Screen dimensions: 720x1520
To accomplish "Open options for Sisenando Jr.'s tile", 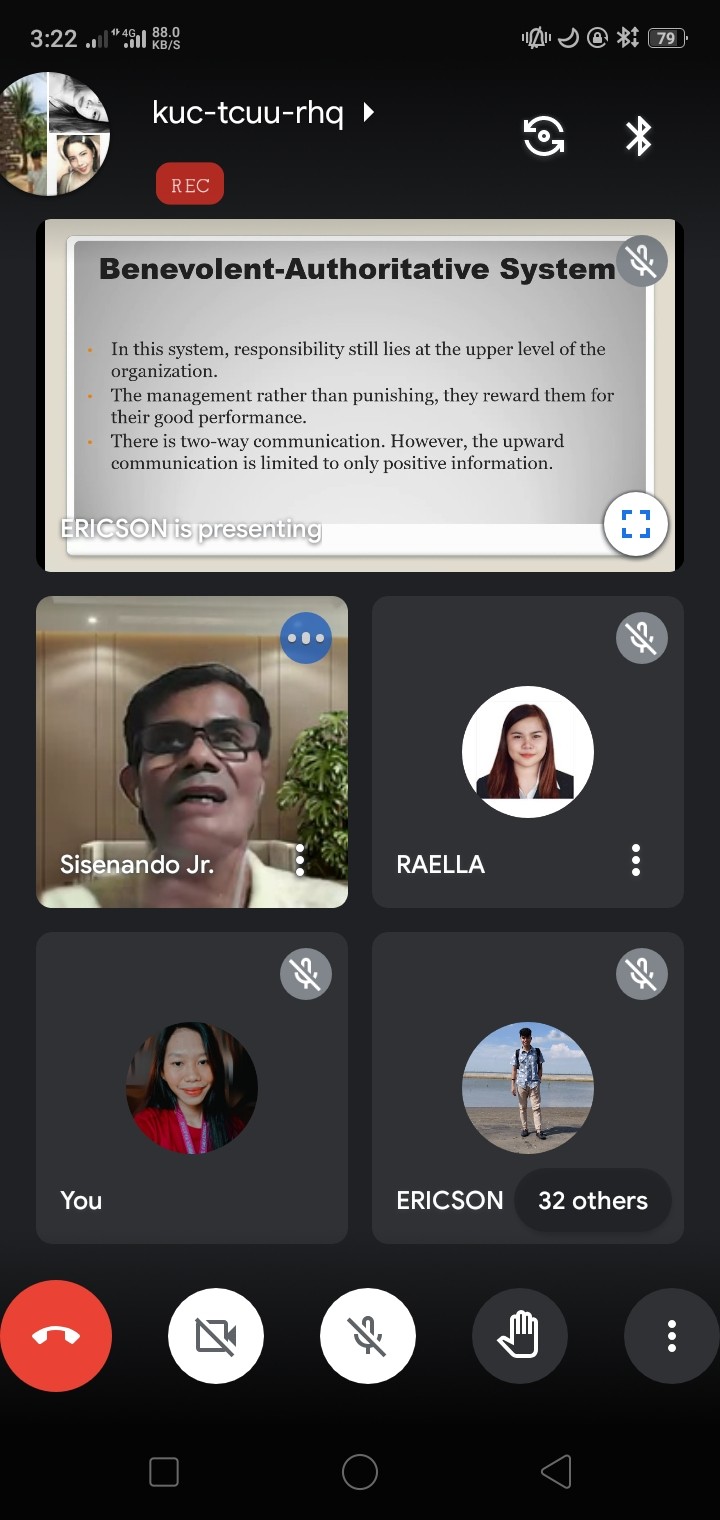I will point(300,860).
